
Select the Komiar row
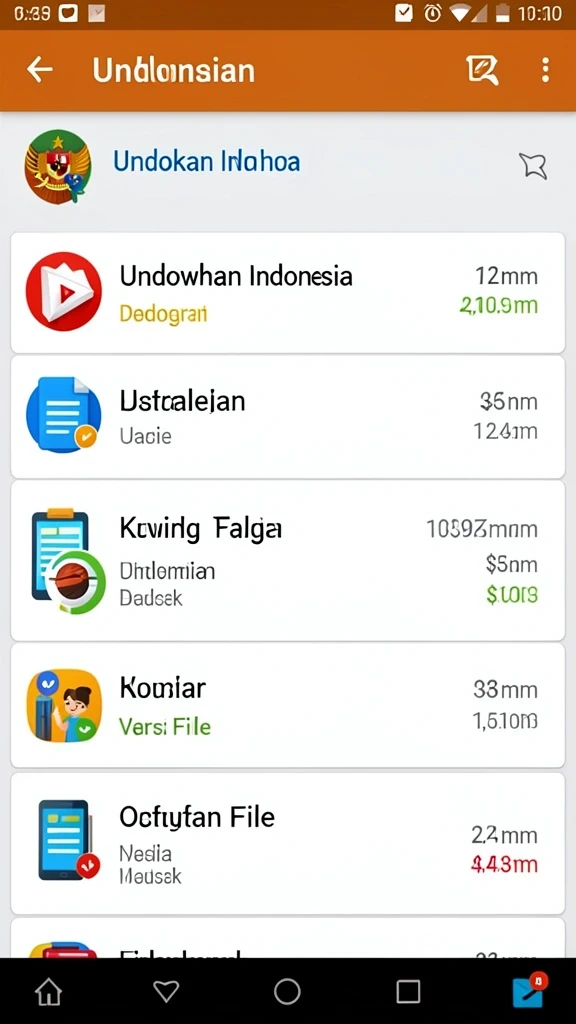point(288,705)
